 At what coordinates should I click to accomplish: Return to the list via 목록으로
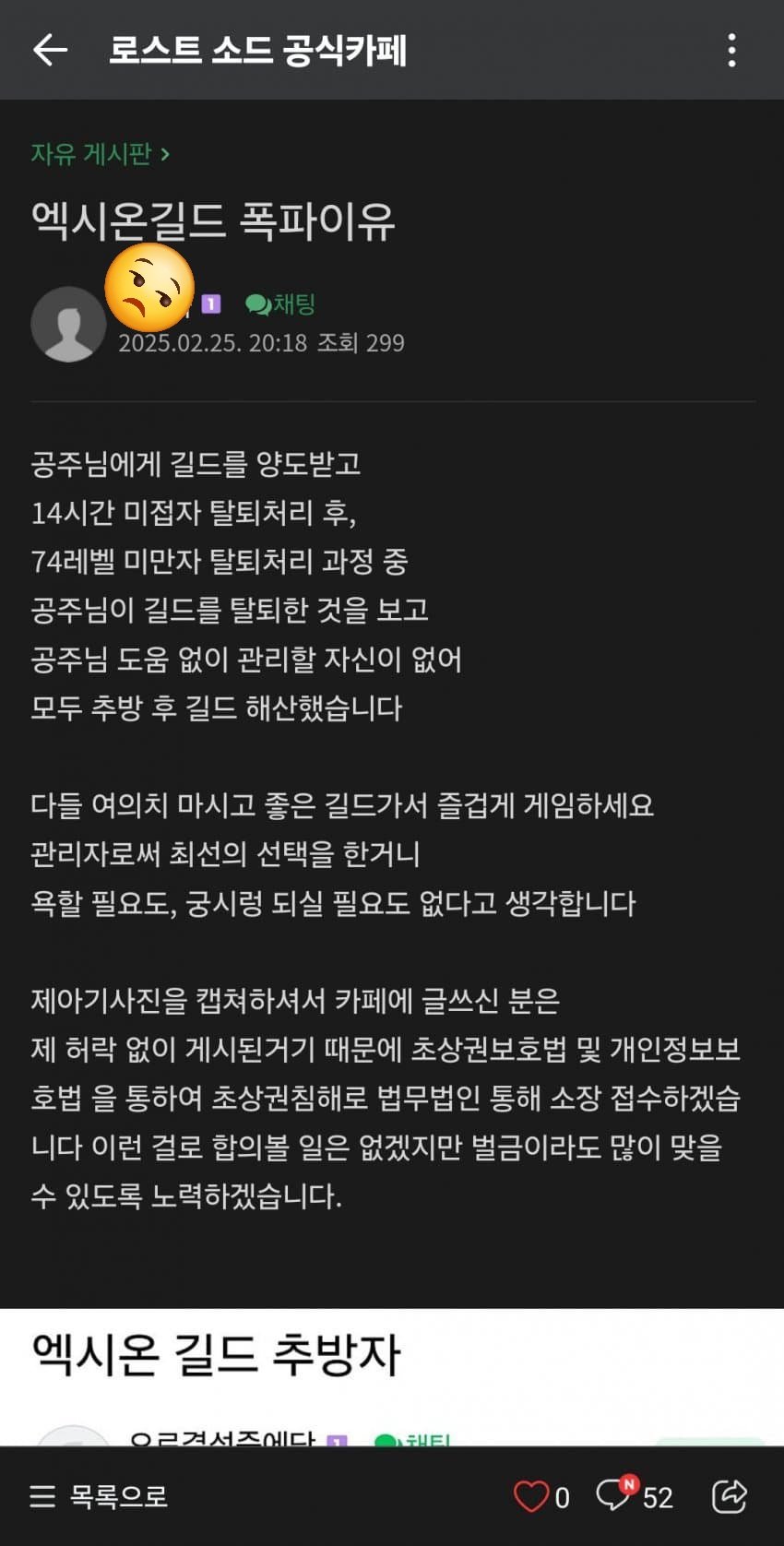(x=99, y=1495)
